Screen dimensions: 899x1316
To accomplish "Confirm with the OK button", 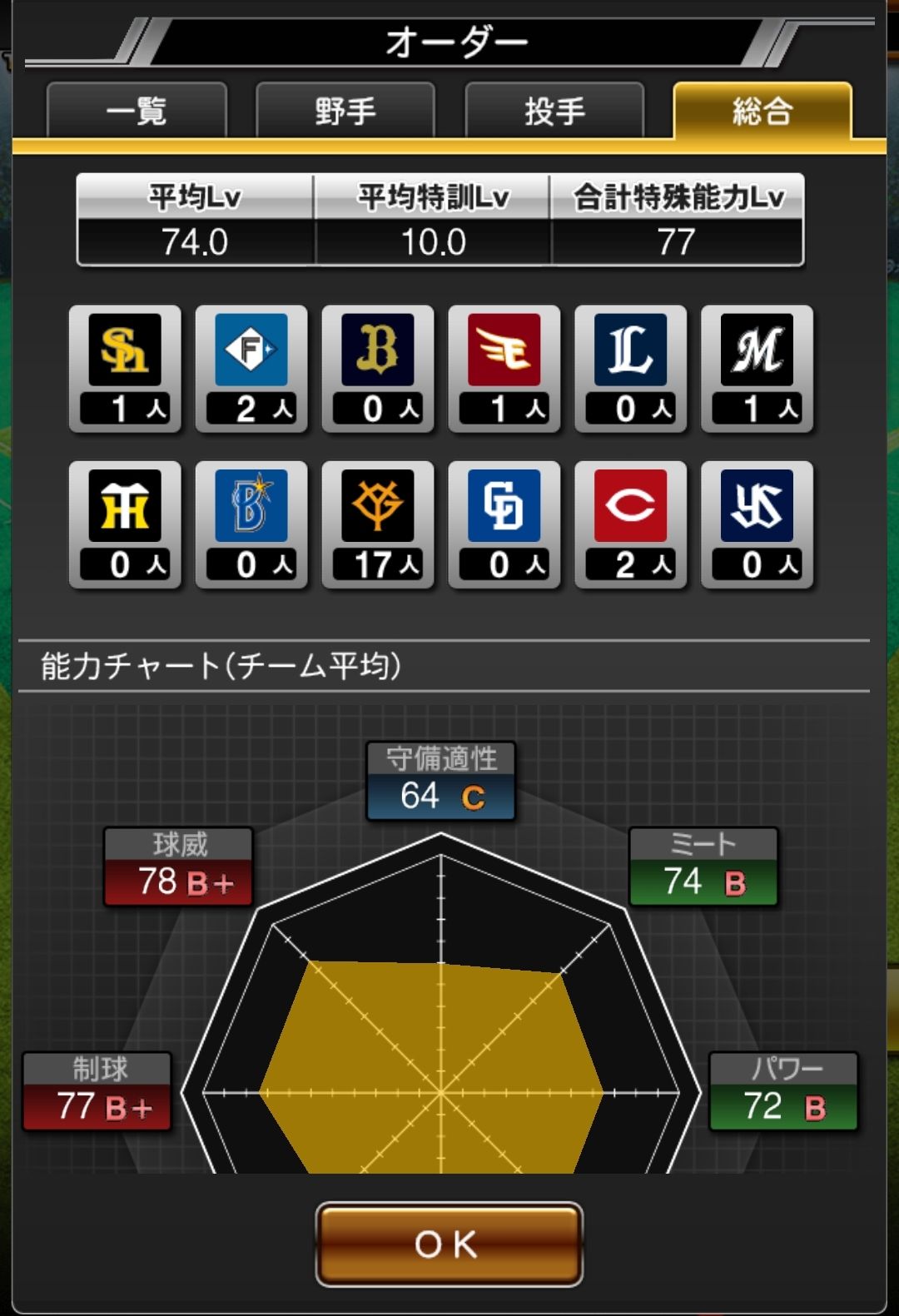I will (449, 1244).
